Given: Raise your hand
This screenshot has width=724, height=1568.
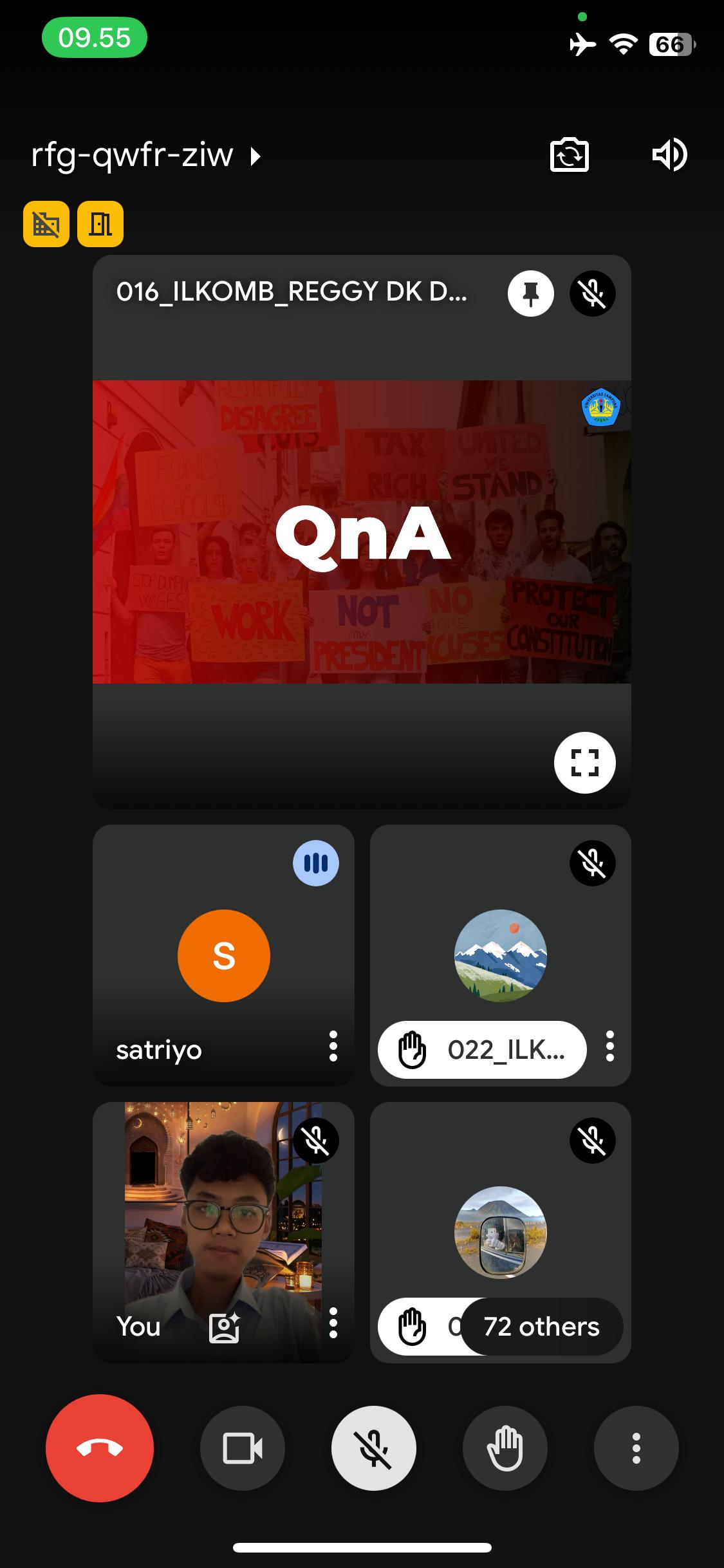Looking at the screenshot, I should pos(505,1448).
